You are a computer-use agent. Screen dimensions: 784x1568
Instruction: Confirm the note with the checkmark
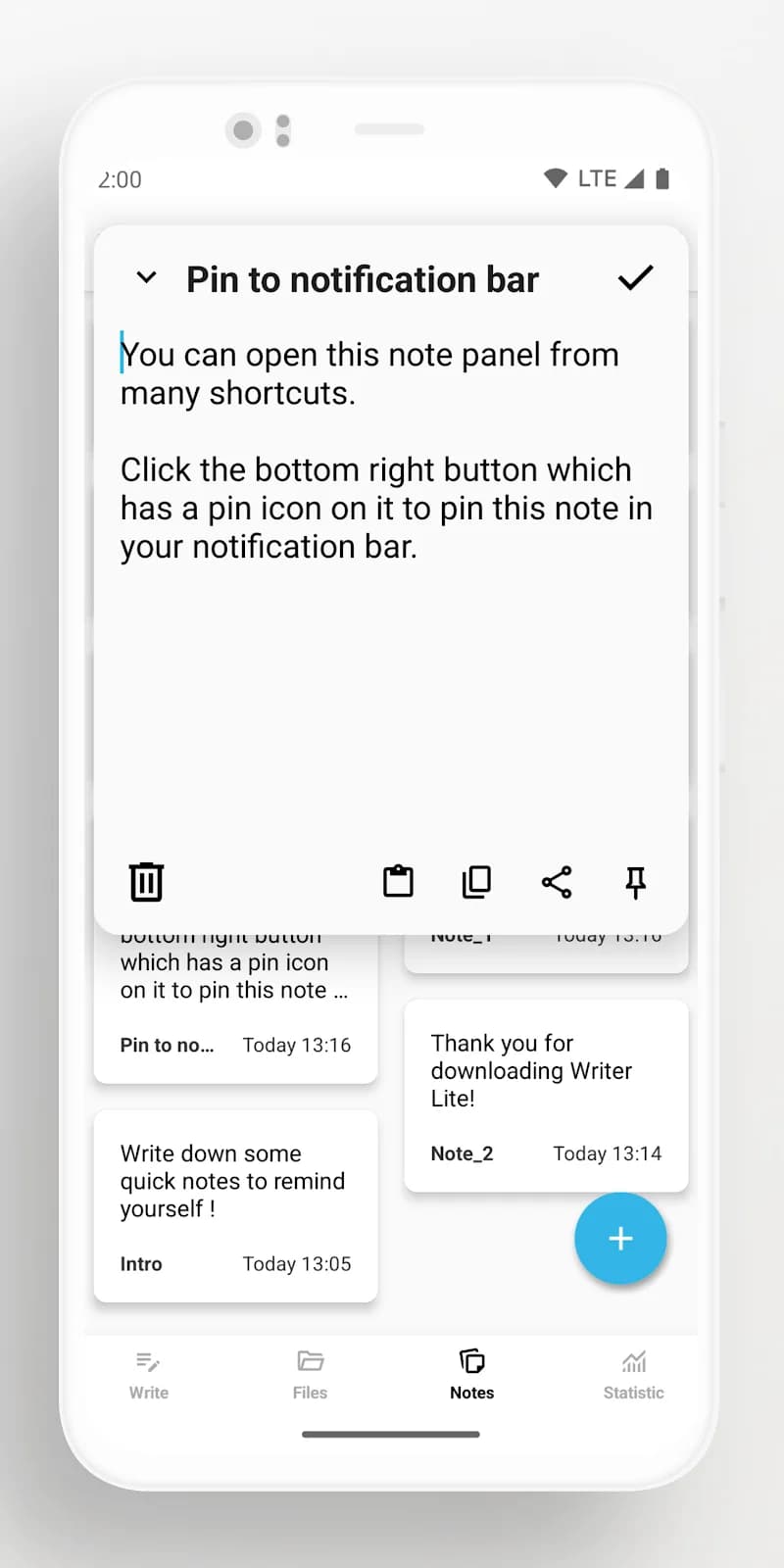[x=635, y=278]
